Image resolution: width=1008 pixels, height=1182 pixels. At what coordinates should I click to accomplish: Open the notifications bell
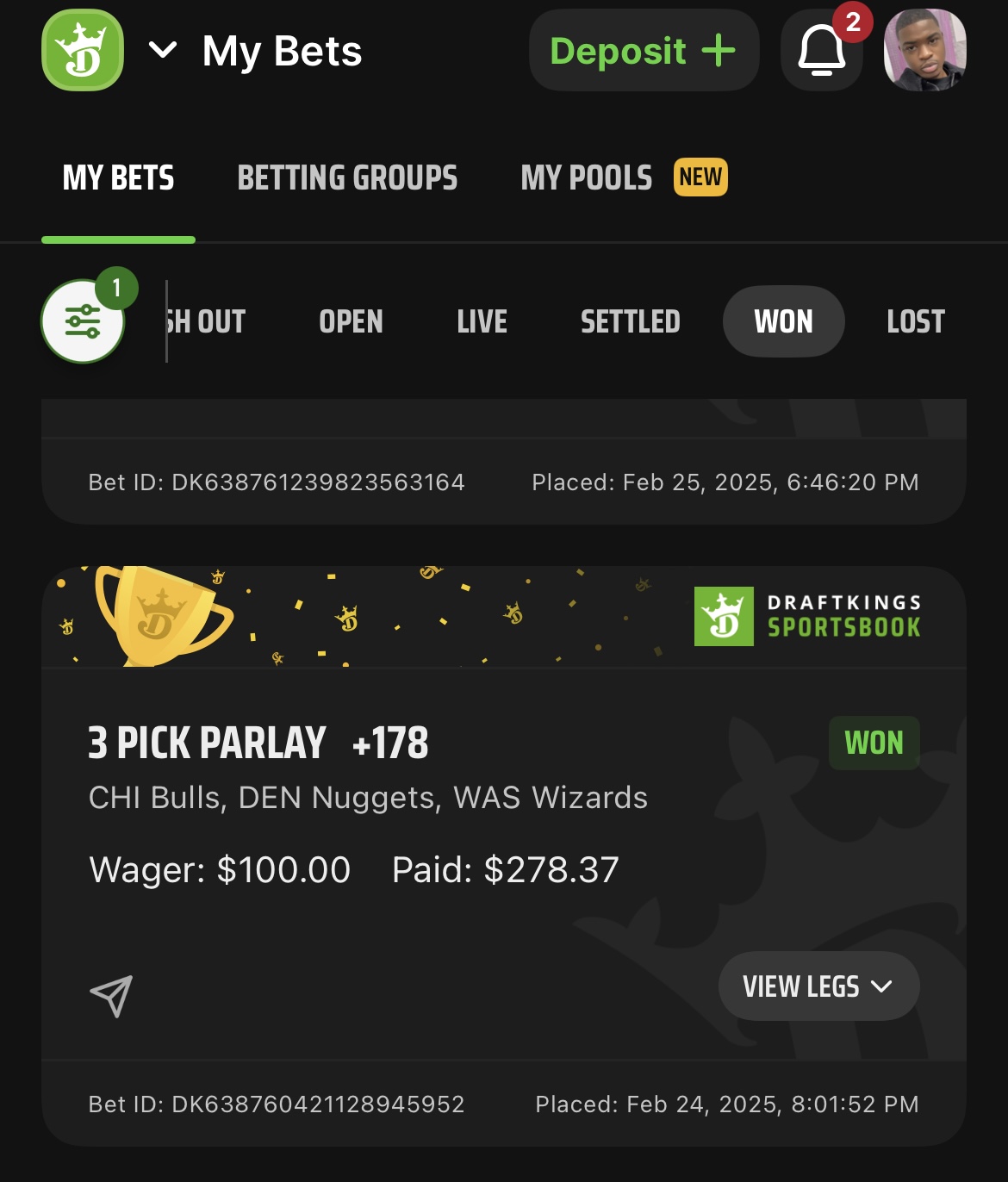822,51
